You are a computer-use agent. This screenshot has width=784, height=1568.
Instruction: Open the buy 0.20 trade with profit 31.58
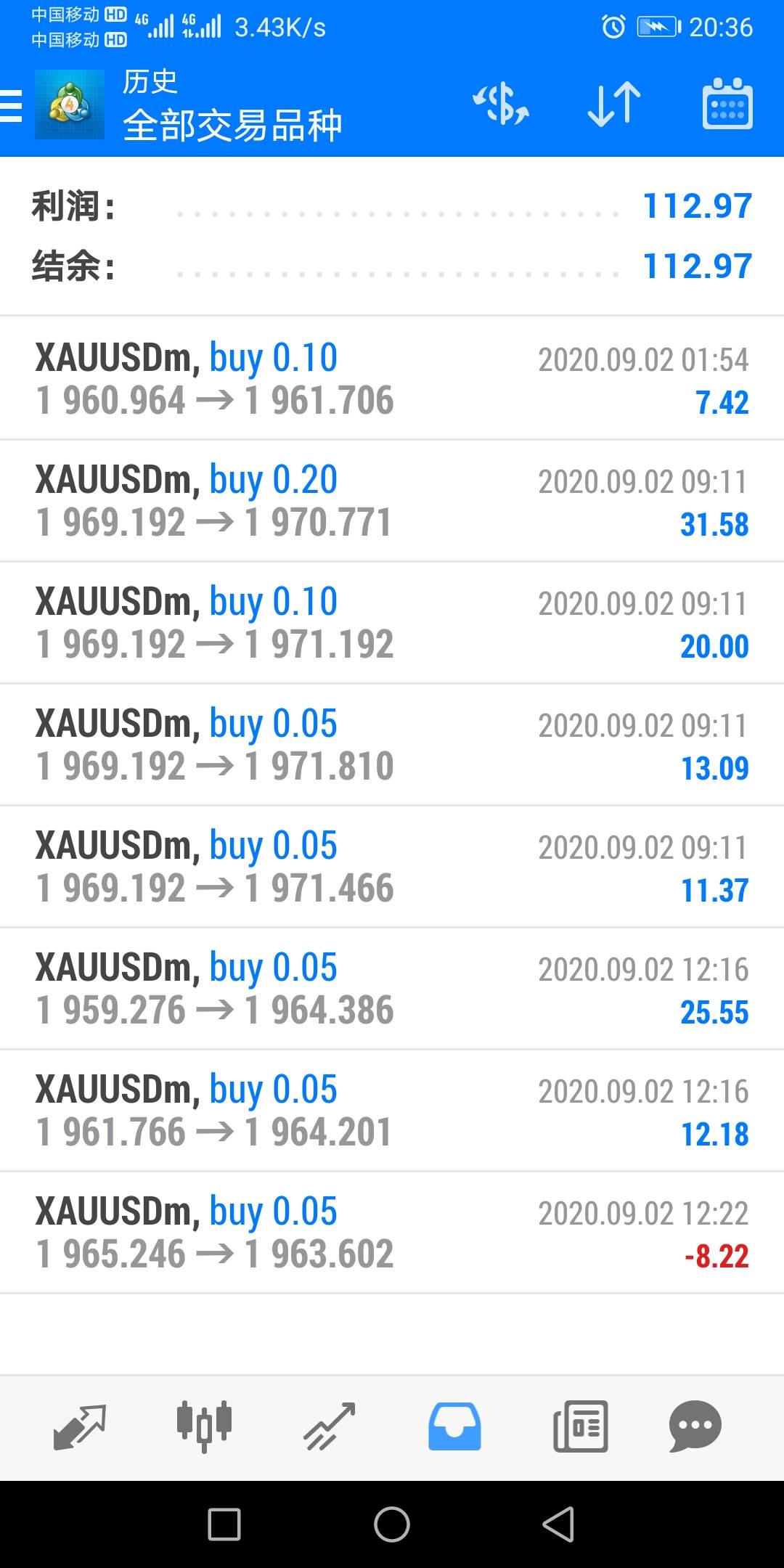(x=392, y=500)
